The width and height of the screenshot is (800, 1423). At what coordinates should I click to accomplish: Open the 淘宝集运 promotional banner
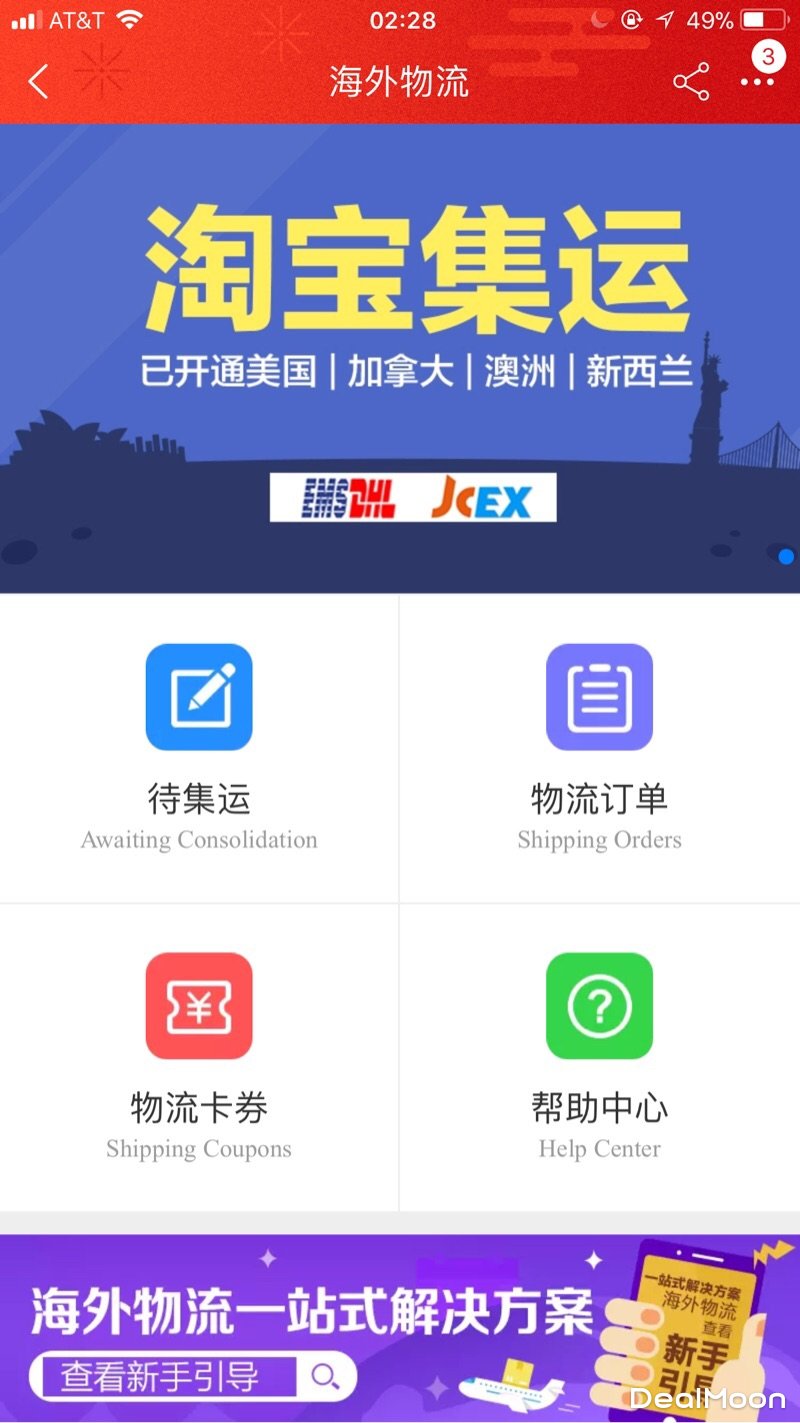(400, 358)
